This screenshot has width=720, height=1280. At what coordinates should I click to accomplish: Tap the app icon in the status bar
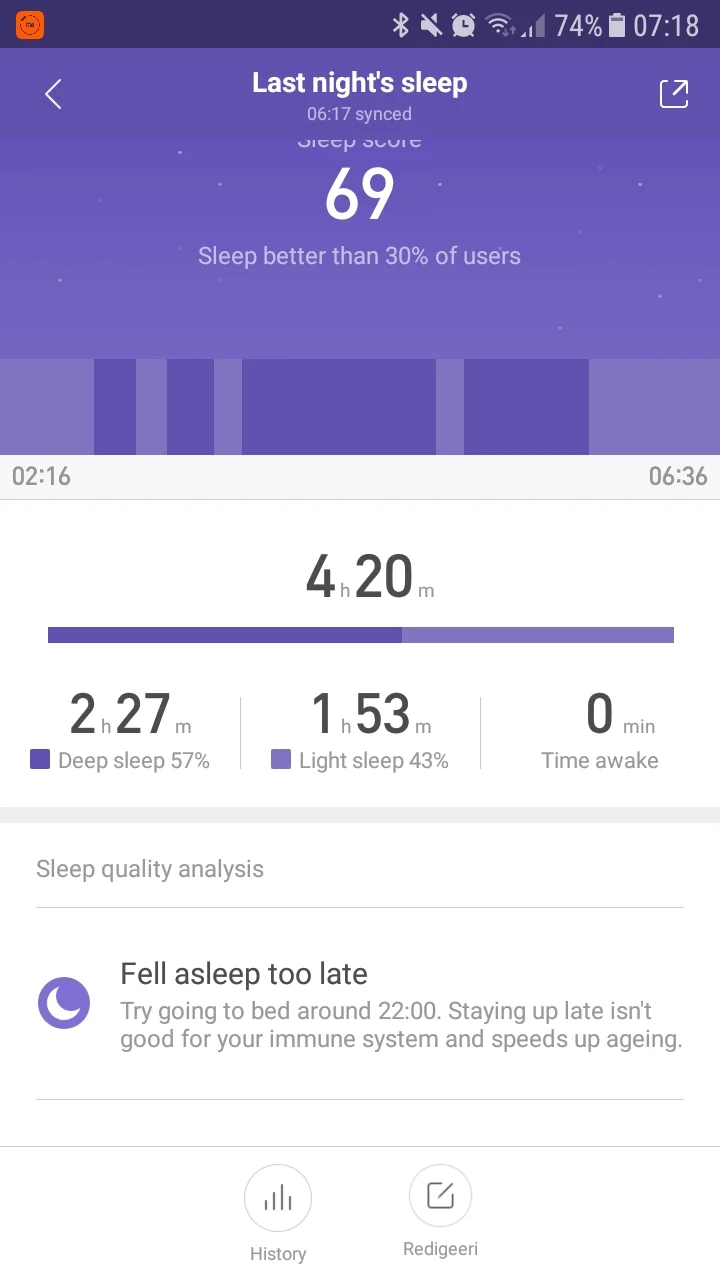30,25
